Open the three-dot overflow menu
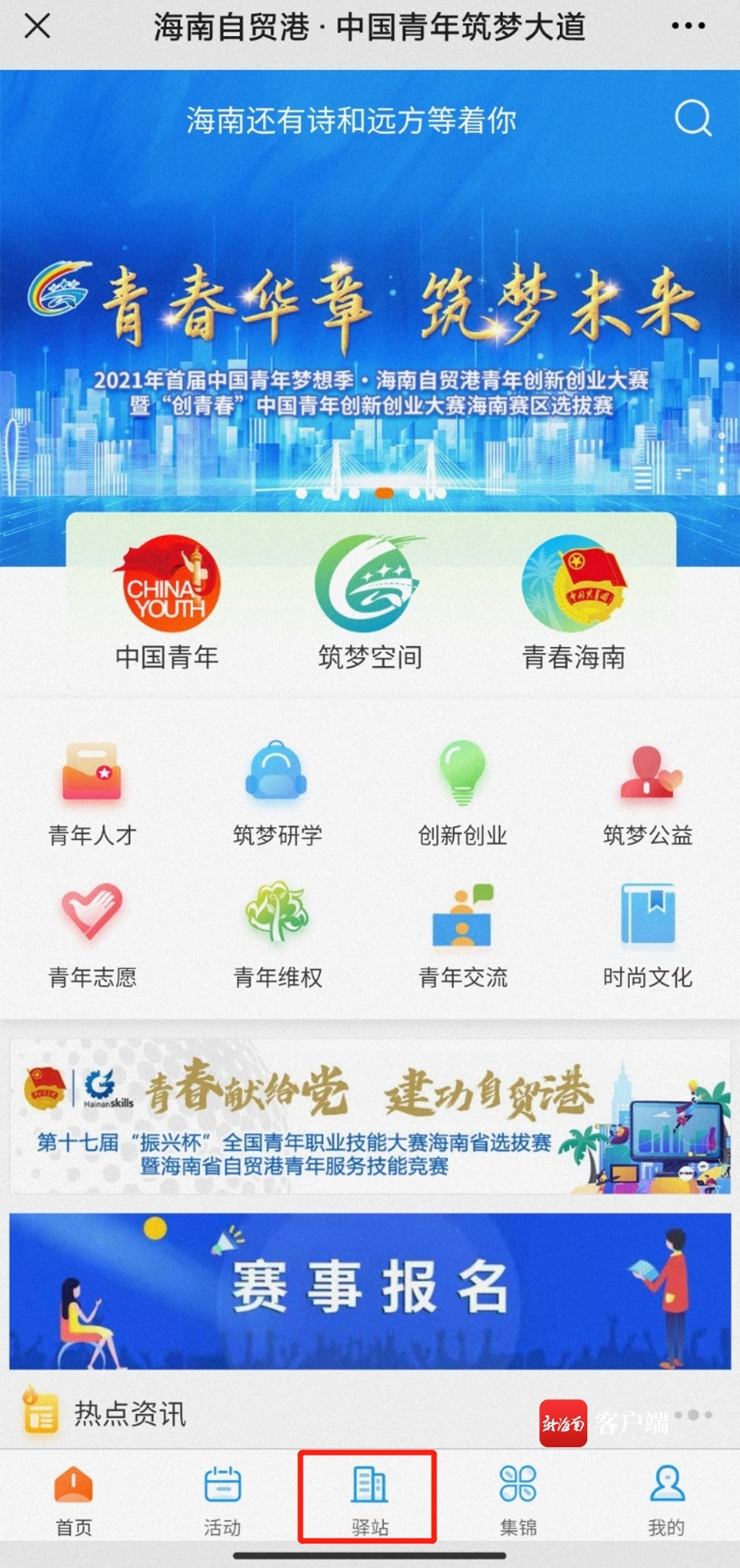 [x=688, y=26]
